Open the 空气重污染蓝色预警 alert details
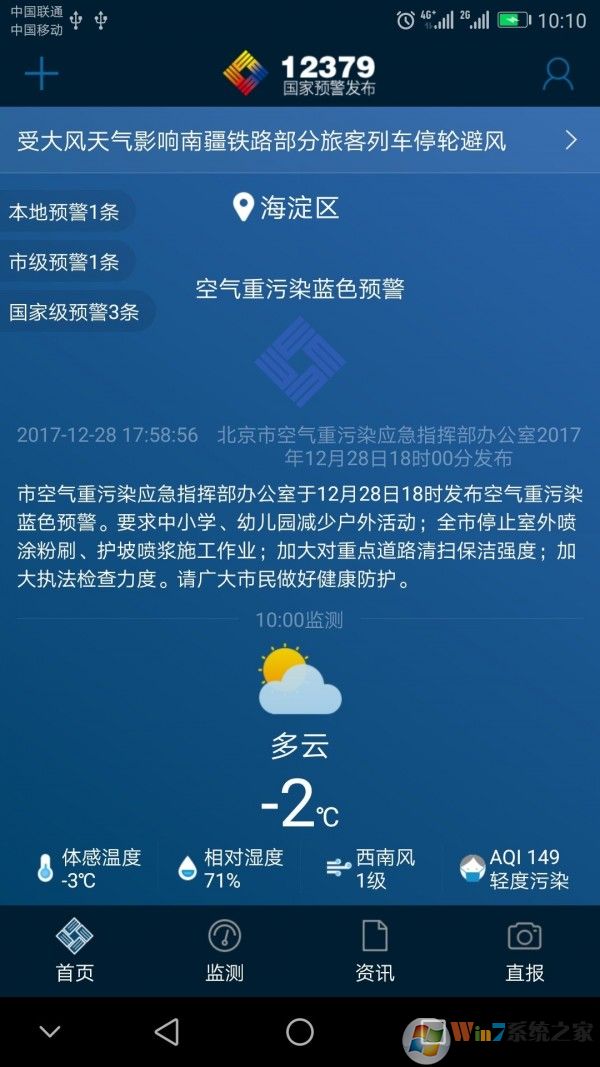 [300, 290]
